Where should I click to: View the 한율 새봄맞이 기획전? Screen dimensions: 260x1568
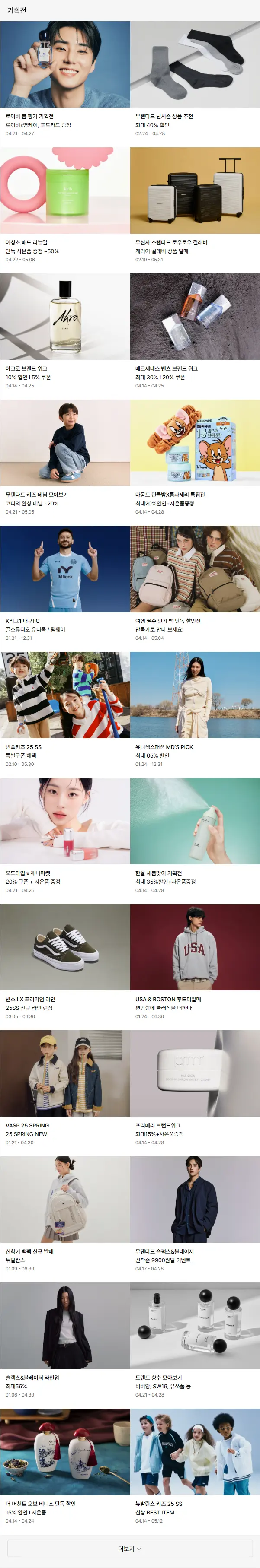195,821
